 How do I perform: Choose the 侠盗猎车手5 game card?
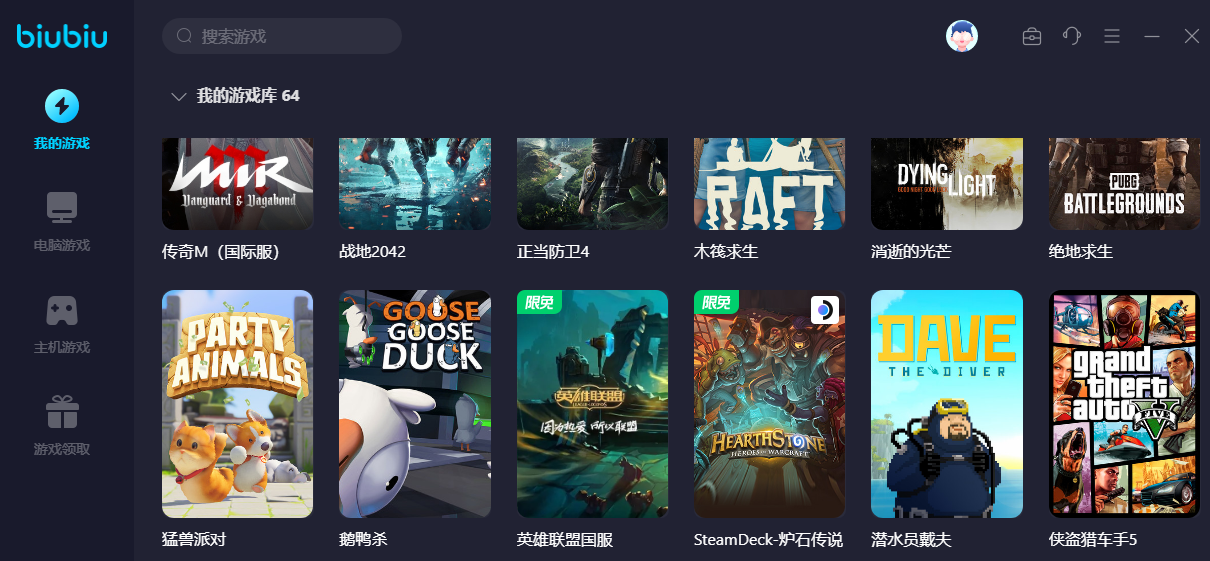click(1124, 404)
